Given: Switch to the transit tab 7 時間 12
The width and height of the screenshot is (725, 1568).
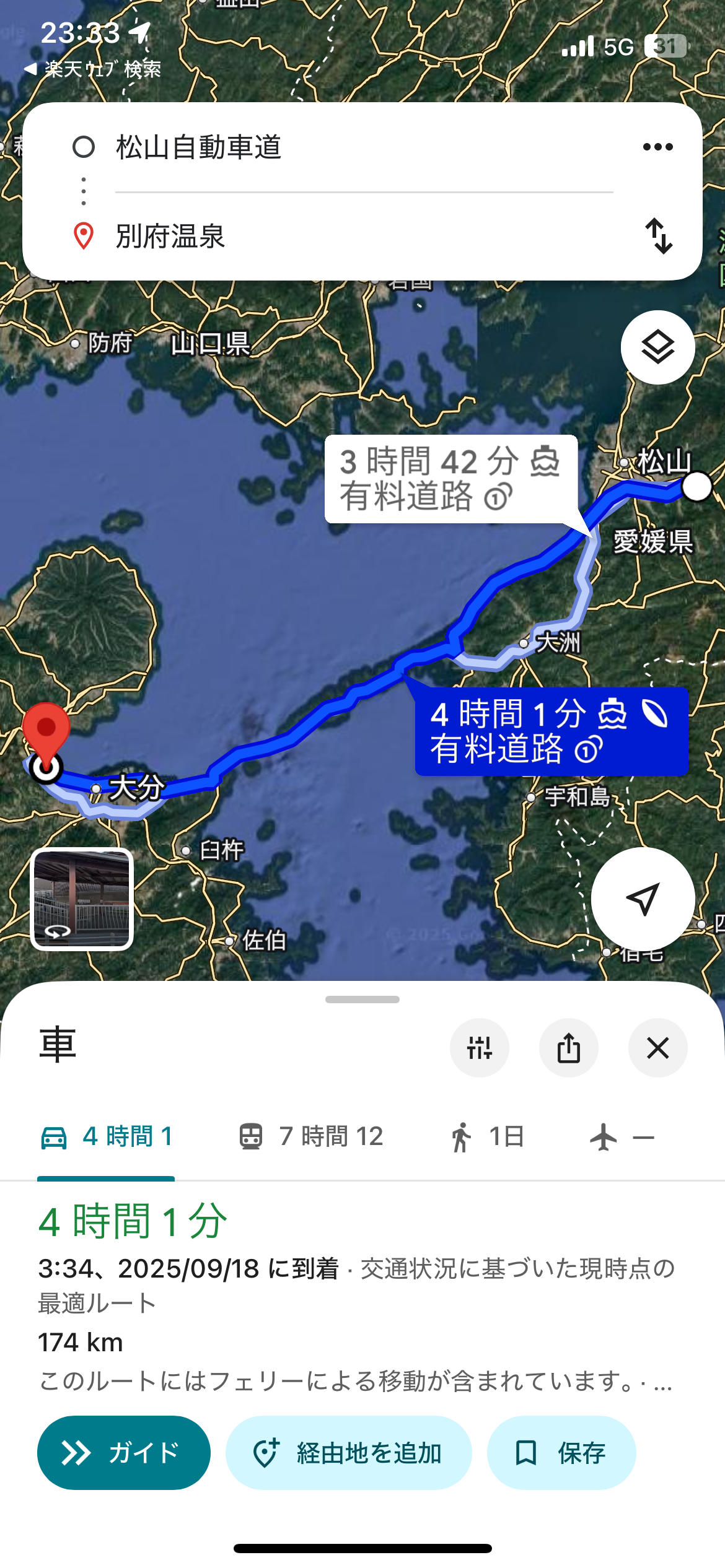Looking at the screenshot, I should point(312,1137).
